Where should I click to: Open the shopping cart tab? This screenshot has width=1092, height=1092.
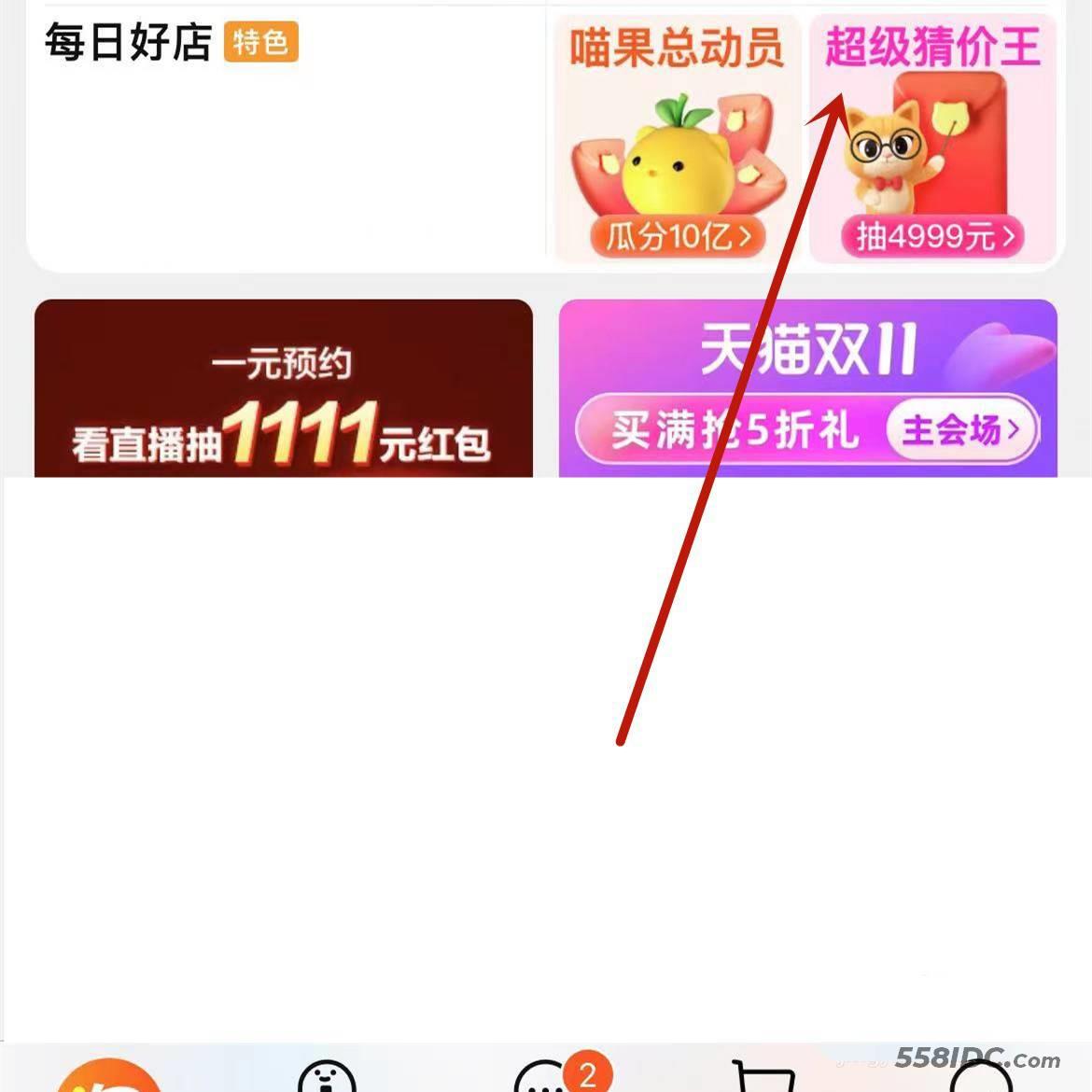(763, 1079)
